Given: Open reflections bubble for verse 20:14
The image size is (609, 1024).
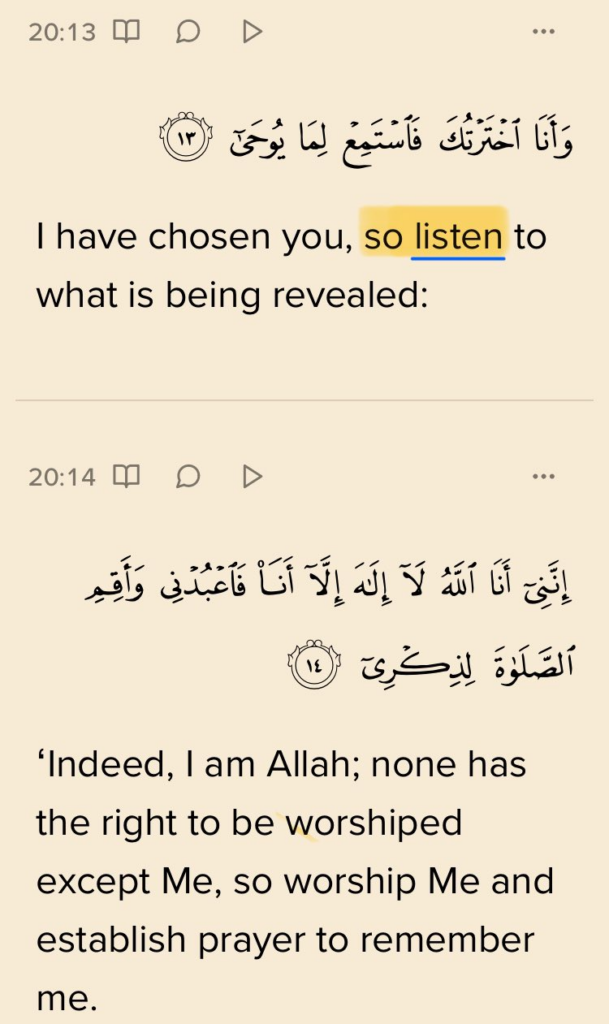Looking at the screenshot, I should [x=187, y=476].
